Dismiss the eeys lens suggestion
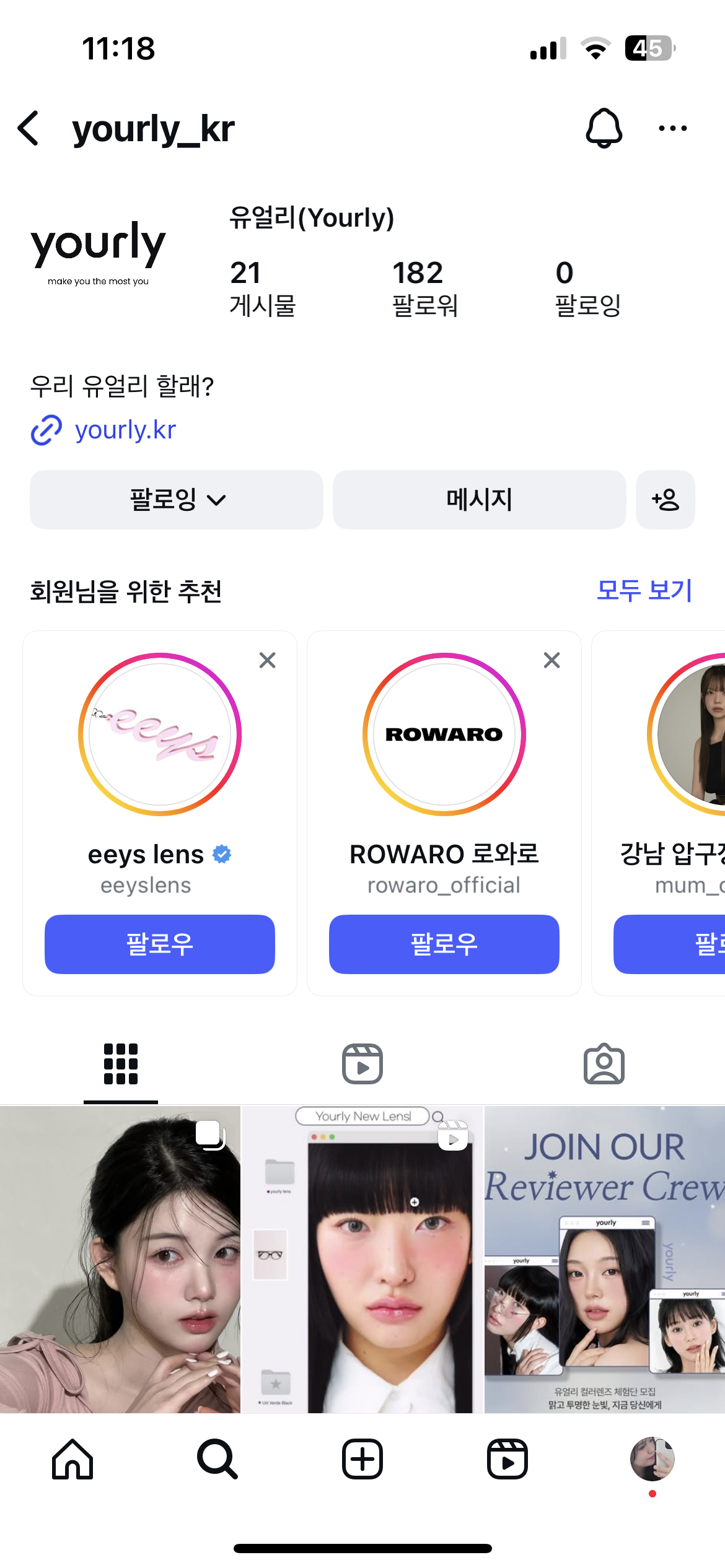The image size is (725, 1568). click(267, 660)
